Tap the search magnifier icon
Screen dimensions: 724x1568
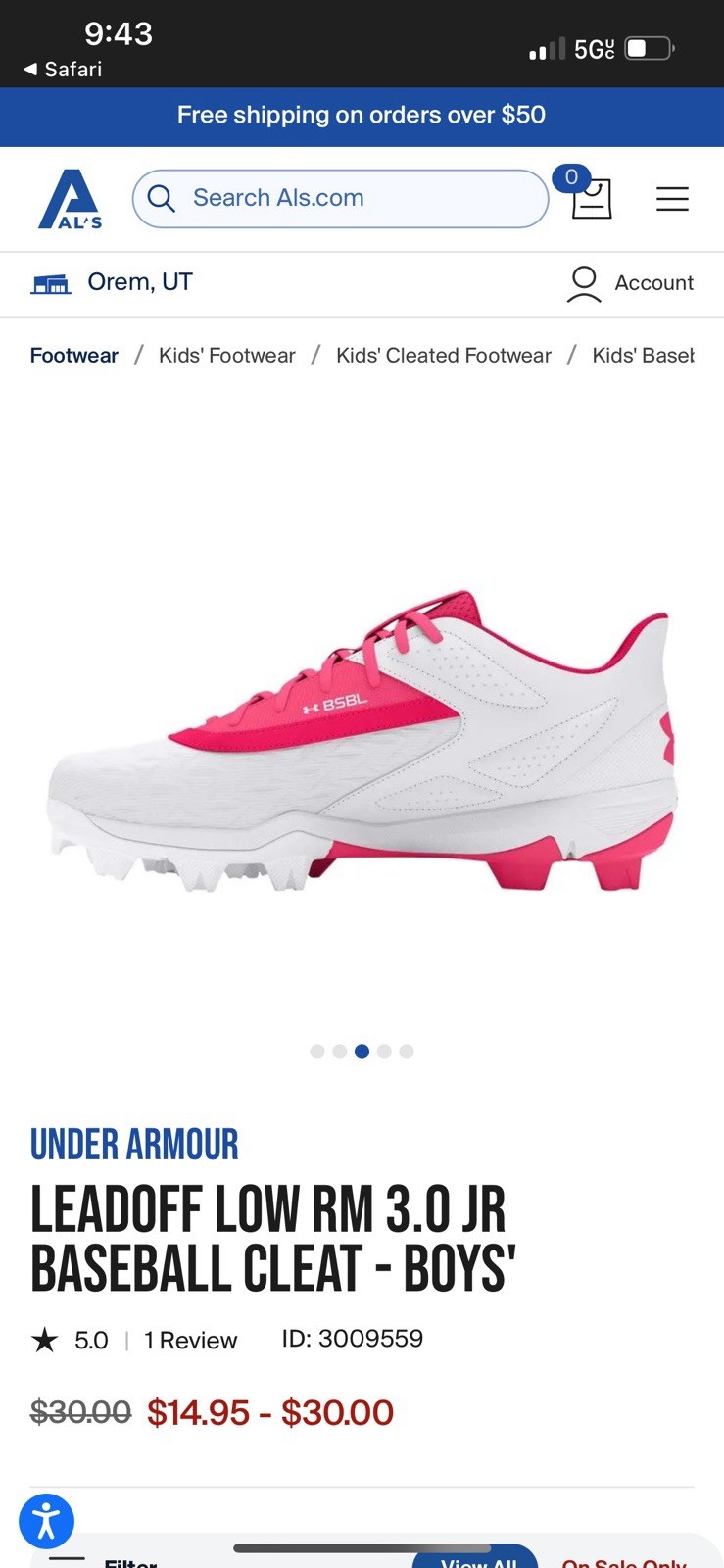(x=161, y=198)
